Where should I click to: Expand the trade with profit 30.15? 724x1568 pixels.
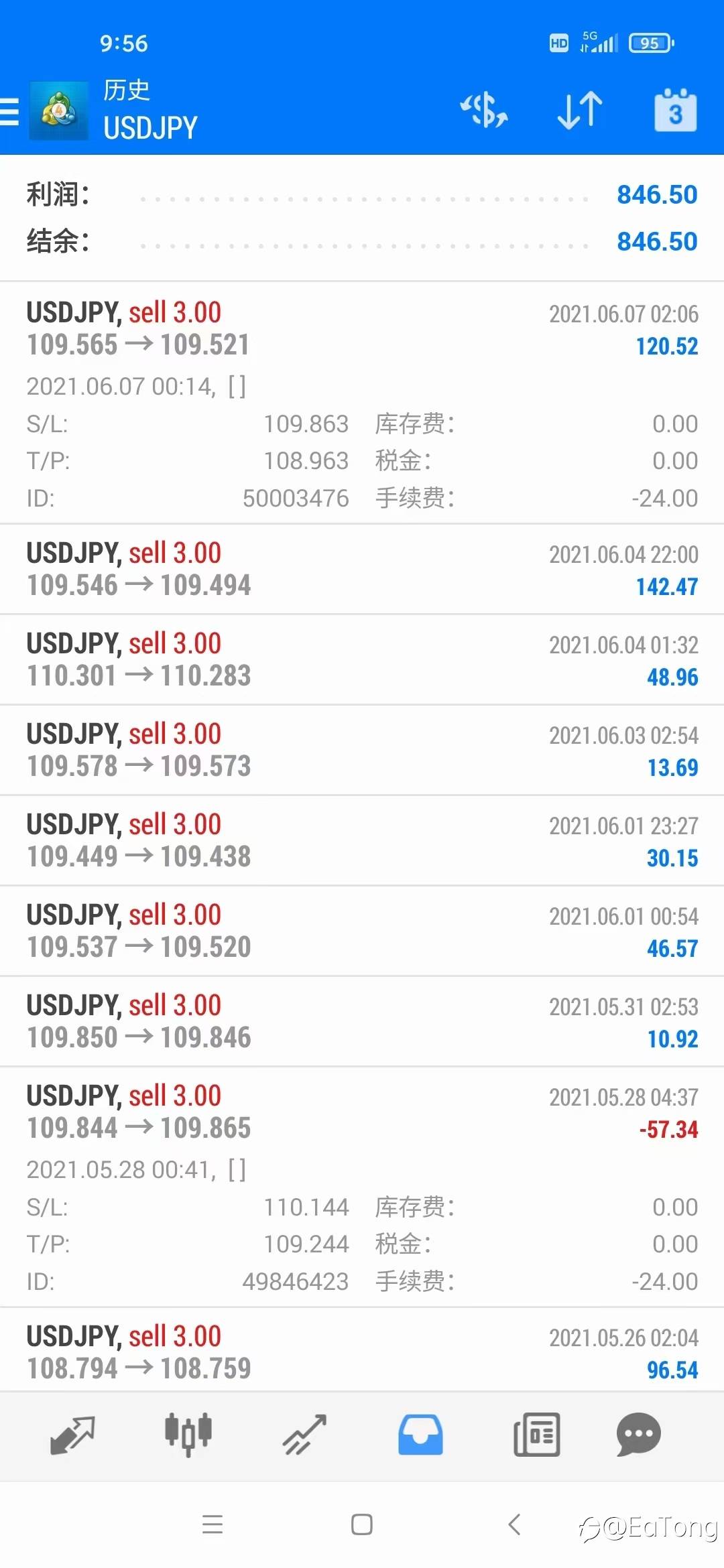pos(362,840)
